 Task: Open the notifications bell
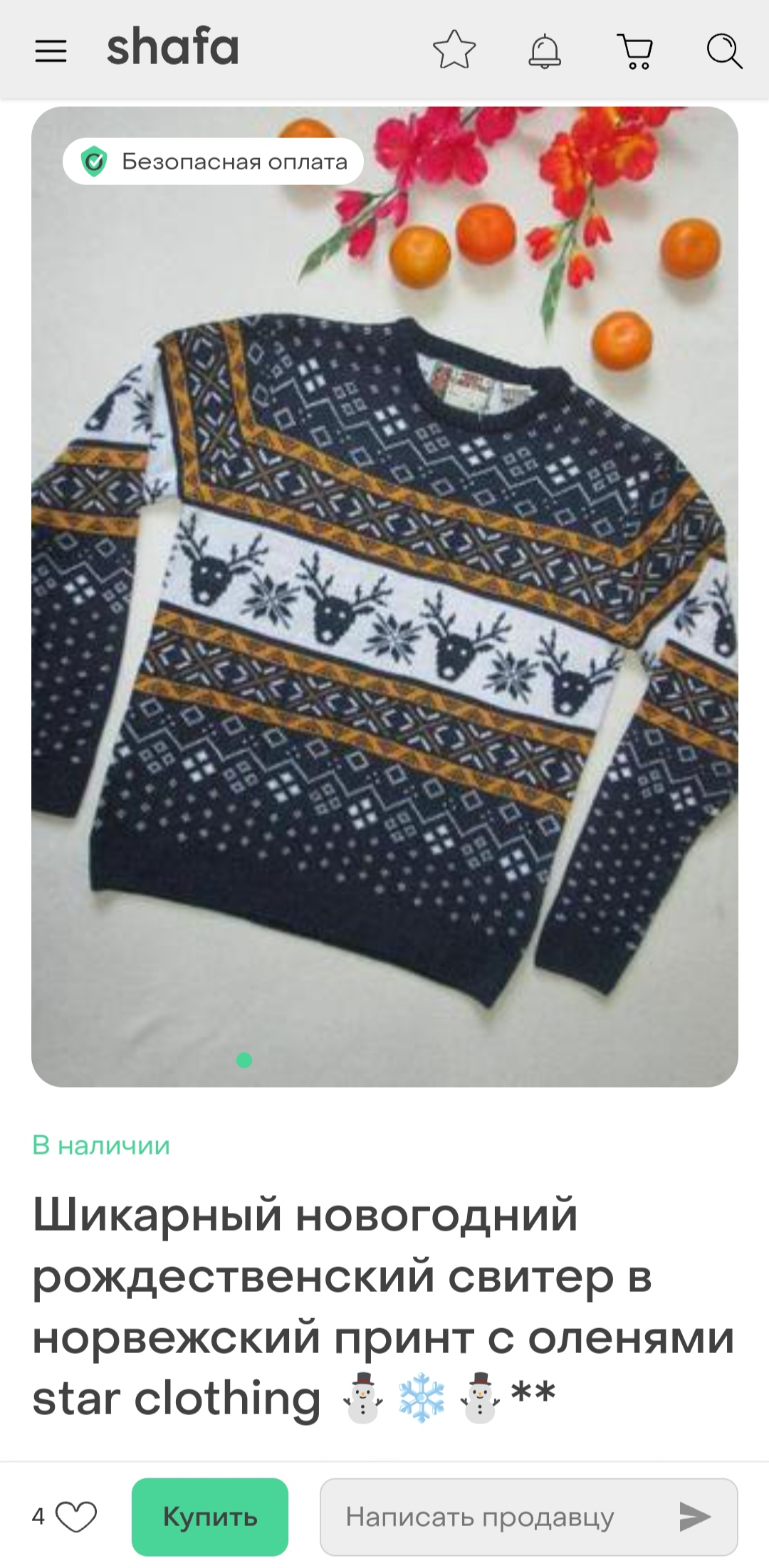click(545, 51)
